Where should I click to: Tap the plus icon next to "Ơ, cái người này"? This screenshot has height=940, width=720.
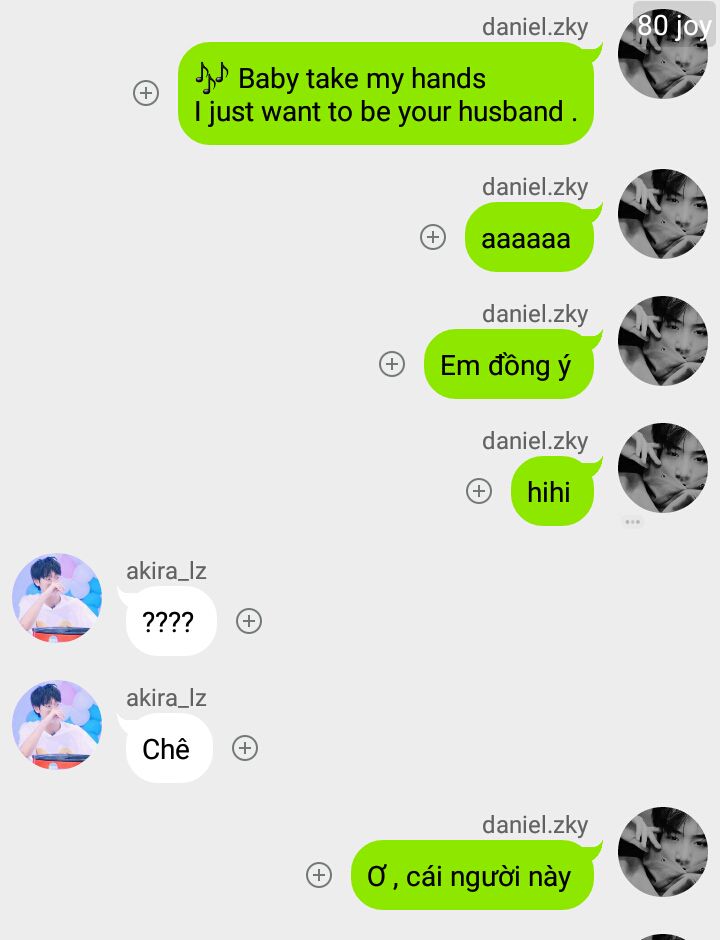318,875
